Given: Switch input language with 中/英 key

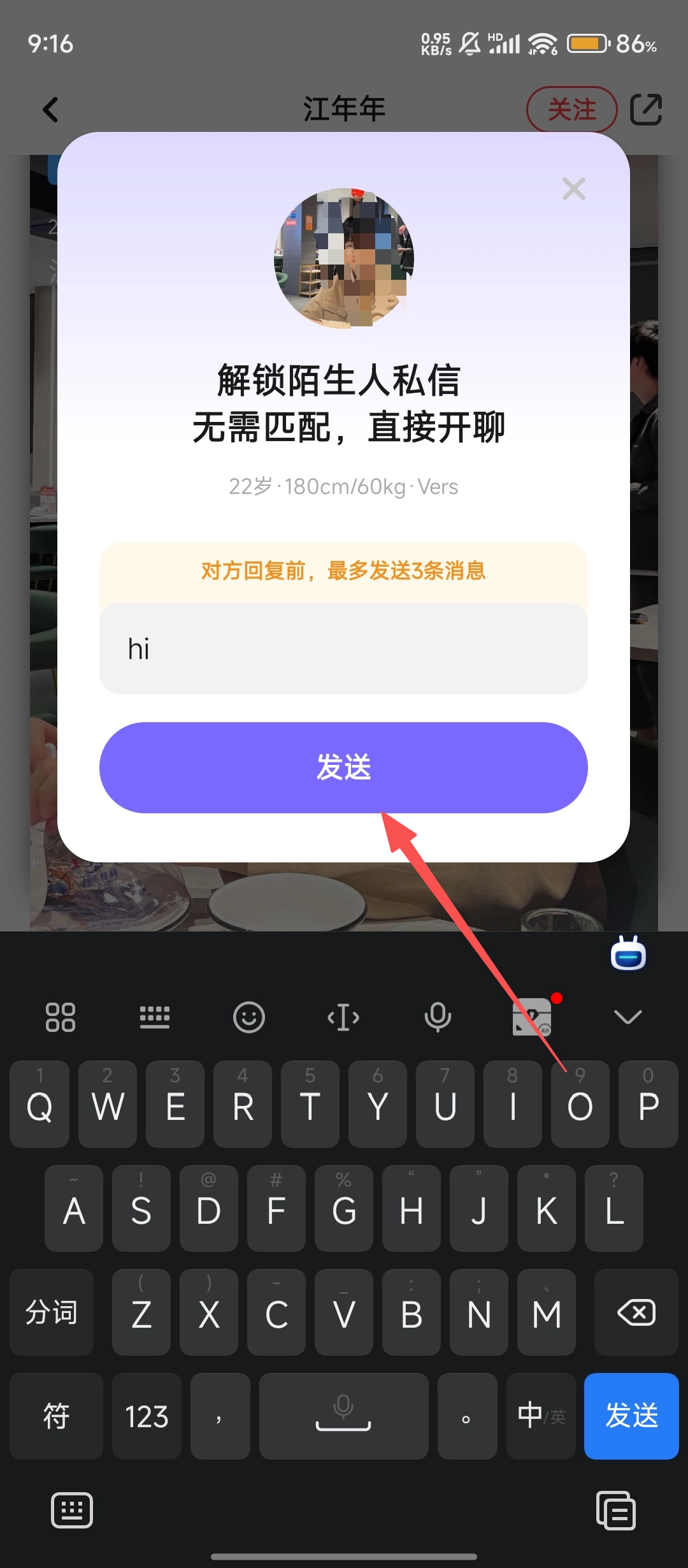Looking at the screenshot, I should (x=541, y=1416).
